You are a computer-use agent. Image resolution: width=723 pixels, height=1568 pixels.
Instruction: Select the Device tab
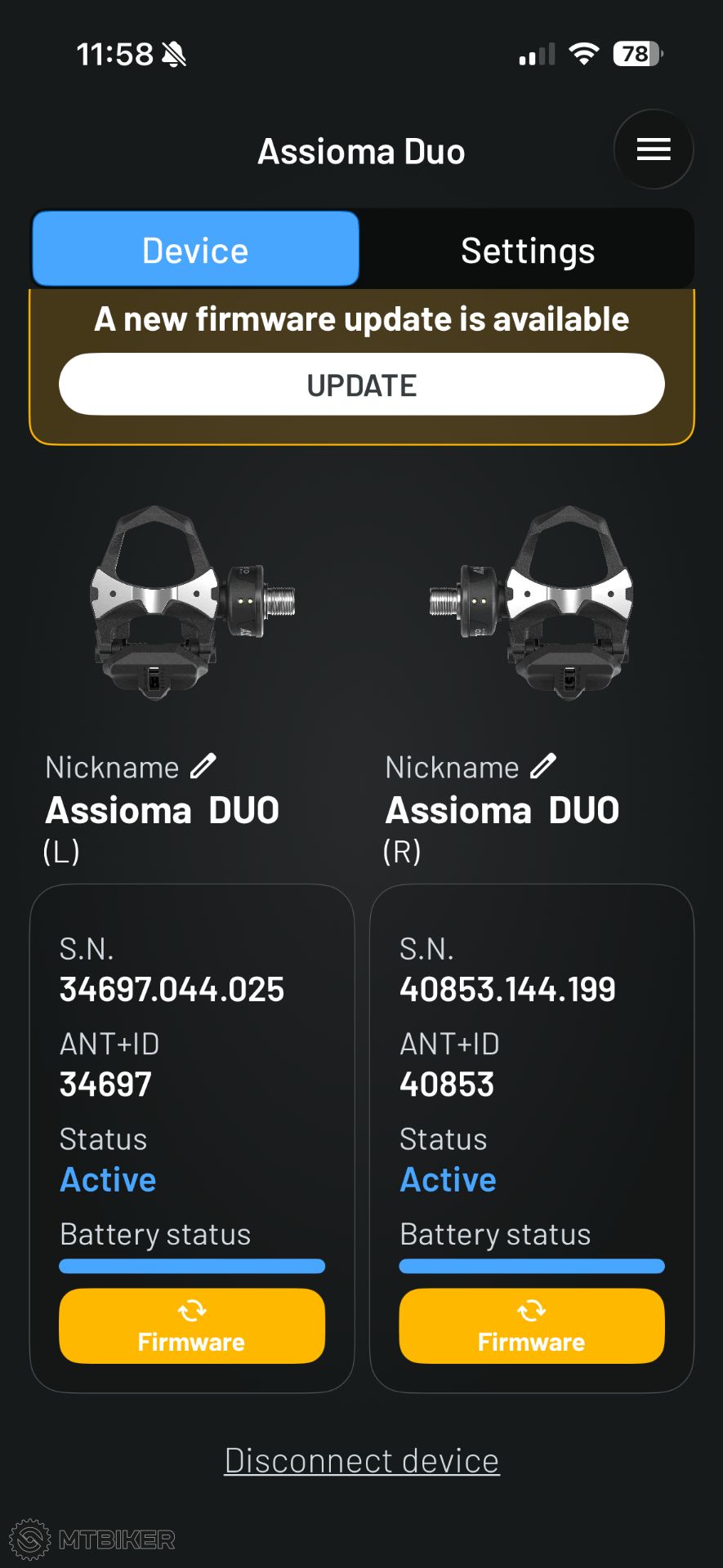(x=195, y=250)
